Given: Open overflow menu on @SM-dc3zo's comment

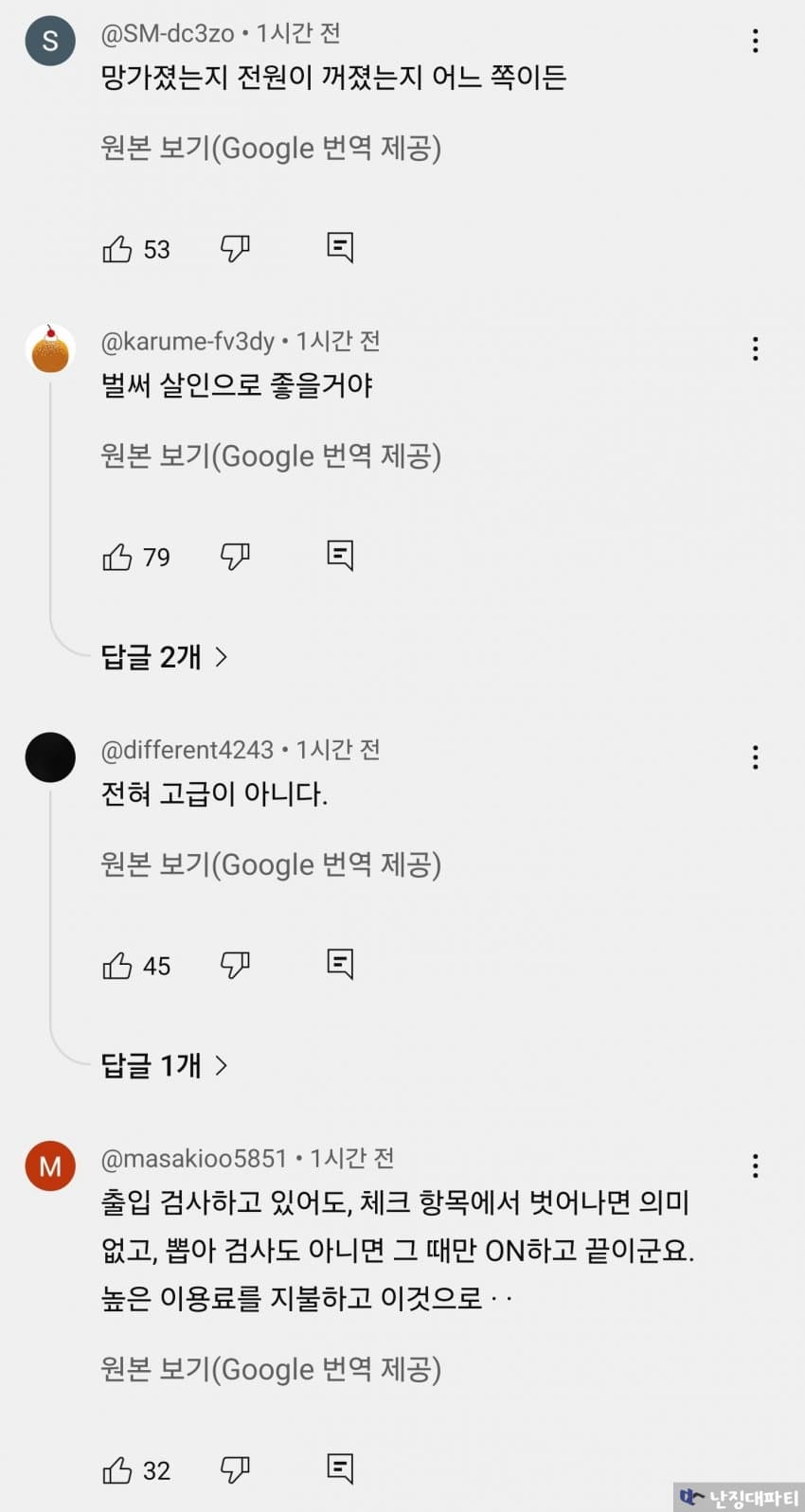Looking at the screenshot, I should 755,41.
